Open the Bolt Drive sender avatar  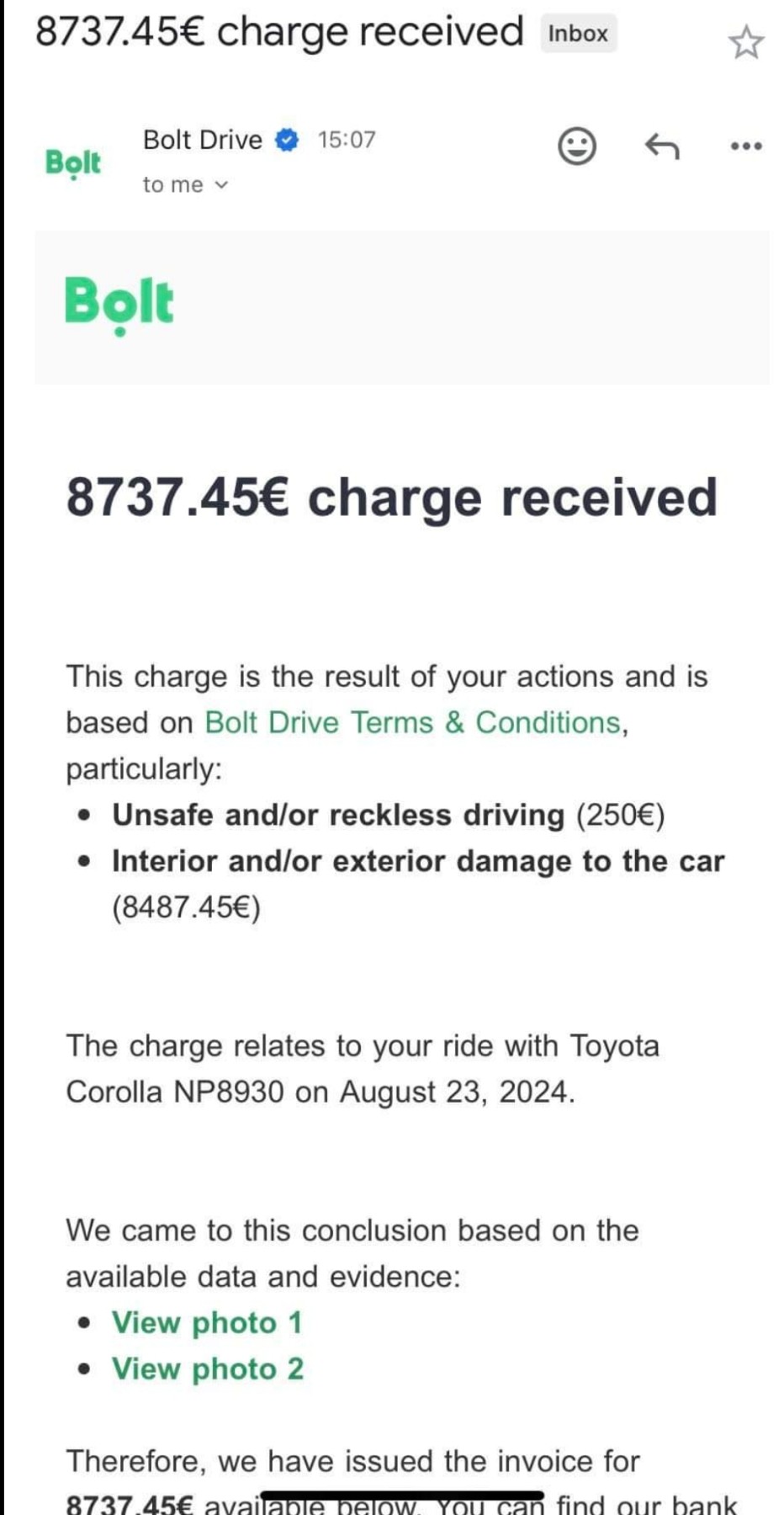coord(73,162)
